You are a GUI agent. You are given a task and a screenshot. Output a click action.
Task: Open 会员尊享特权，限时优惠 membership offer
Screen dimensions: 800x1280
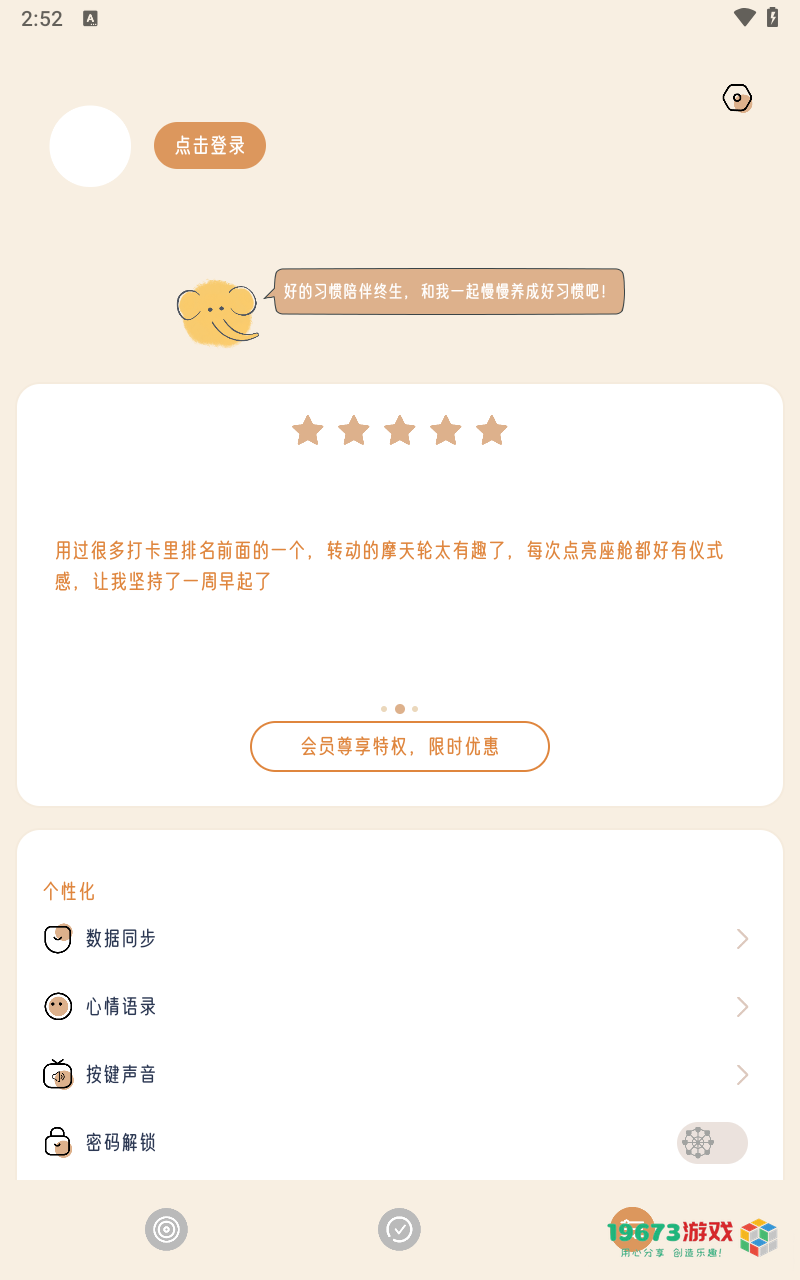tap(400, 746)
